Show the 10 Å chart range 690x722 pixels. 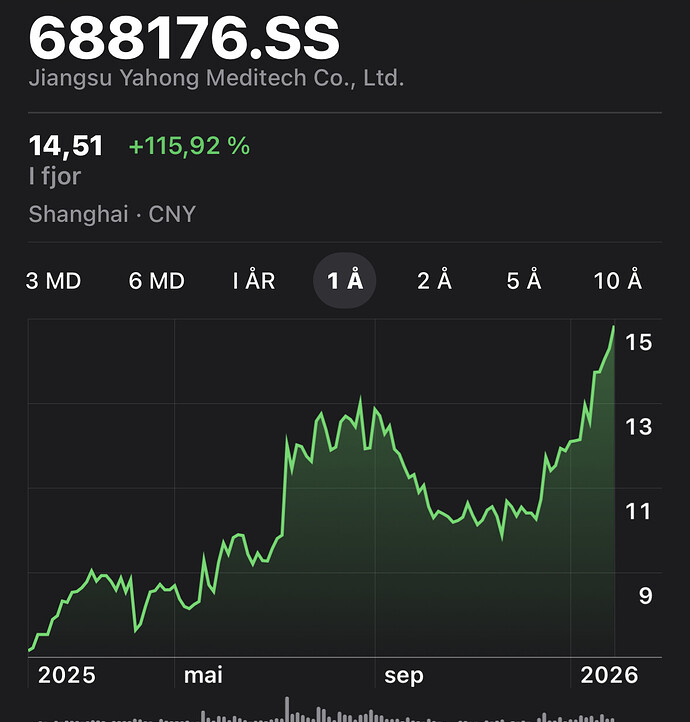[x=618, y=281]
